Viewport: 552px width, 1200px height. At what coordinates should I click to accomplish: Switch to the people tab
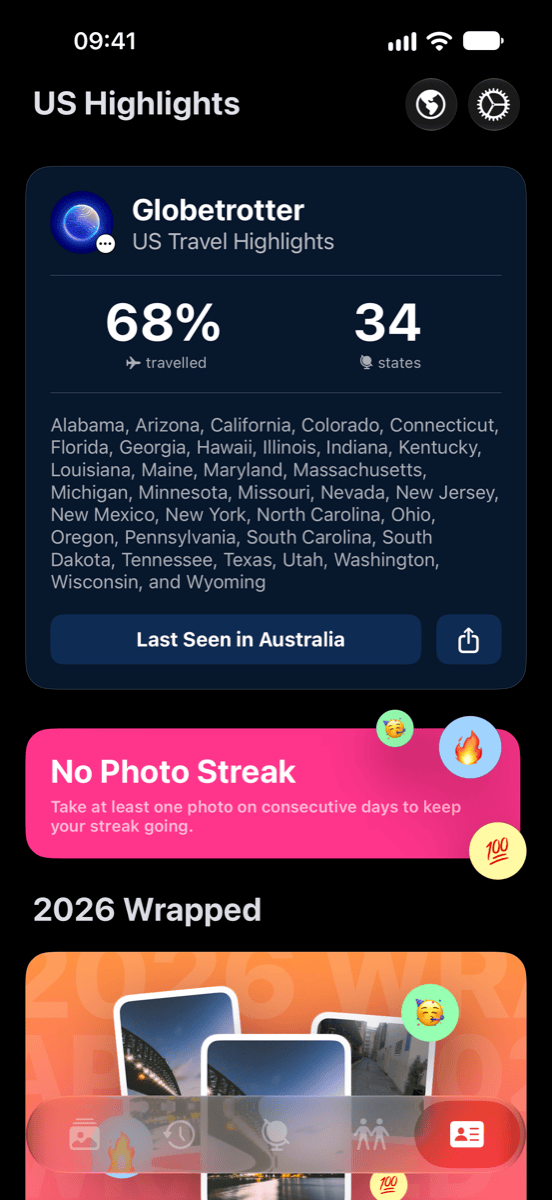point(370,1134)
